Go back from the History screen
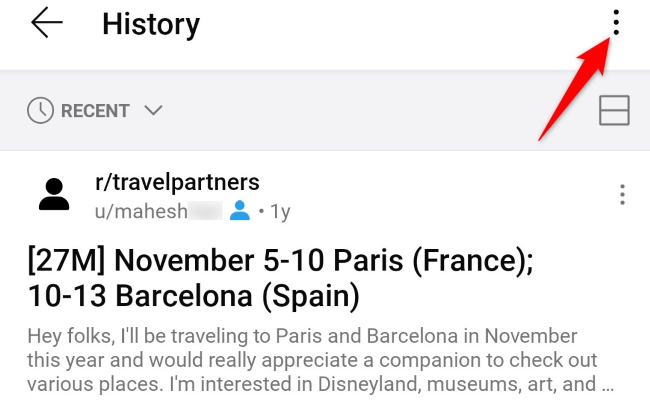The height and width of the screenshot is (406, 650). click(47, 24)
